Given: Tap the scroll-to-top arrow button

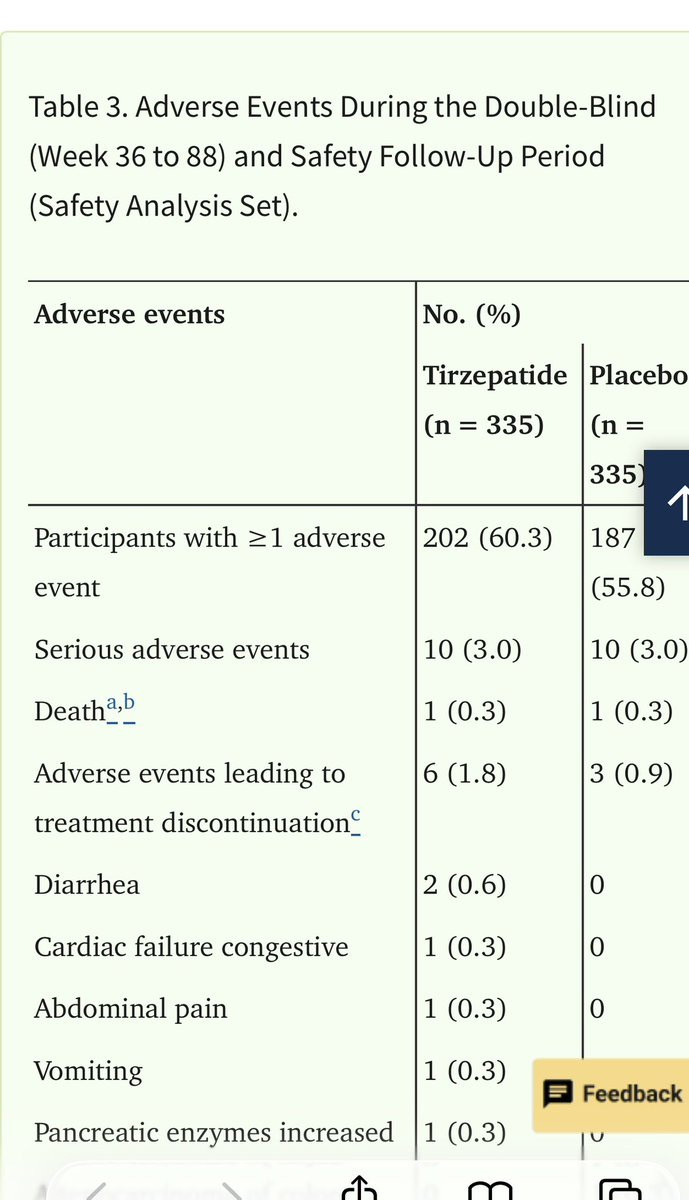Looking at the screenshot, I should click(668, 503).
